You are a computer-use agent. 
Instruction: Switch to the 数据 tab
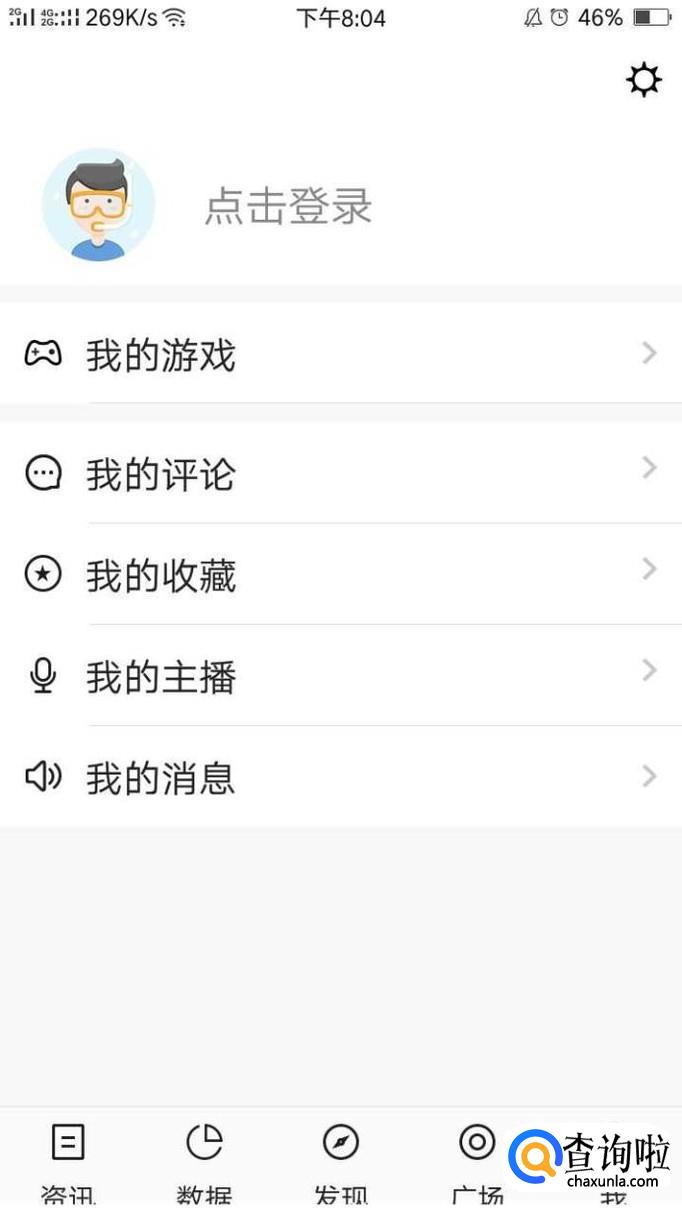[x=204, y=1160]
